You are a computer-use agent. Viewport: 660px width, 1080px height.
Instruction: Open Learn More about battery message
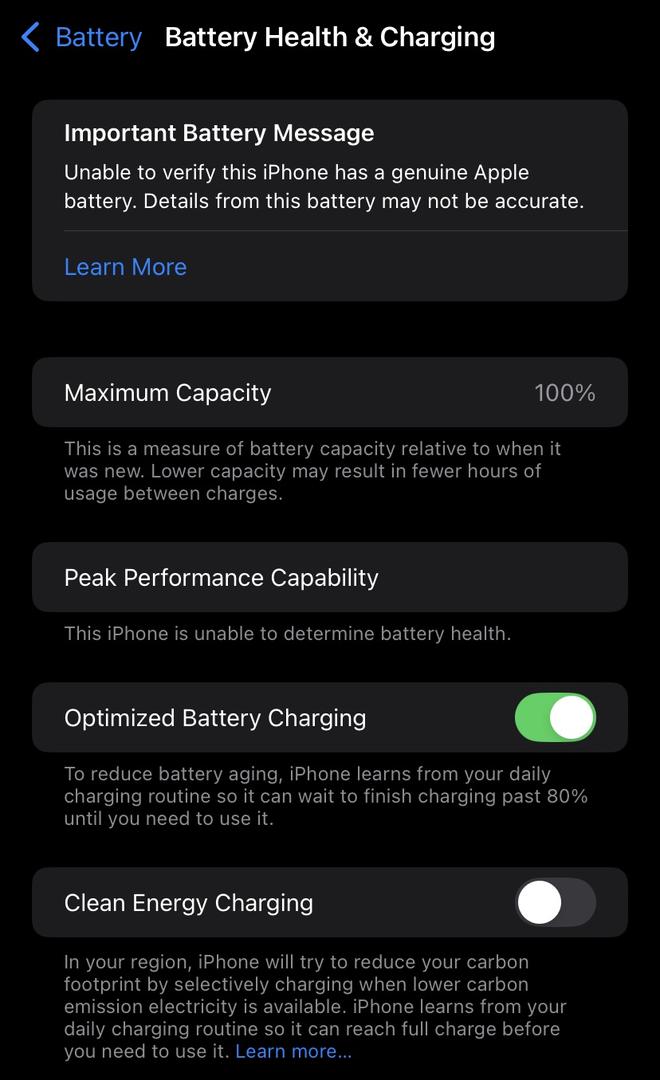point(125,267)
